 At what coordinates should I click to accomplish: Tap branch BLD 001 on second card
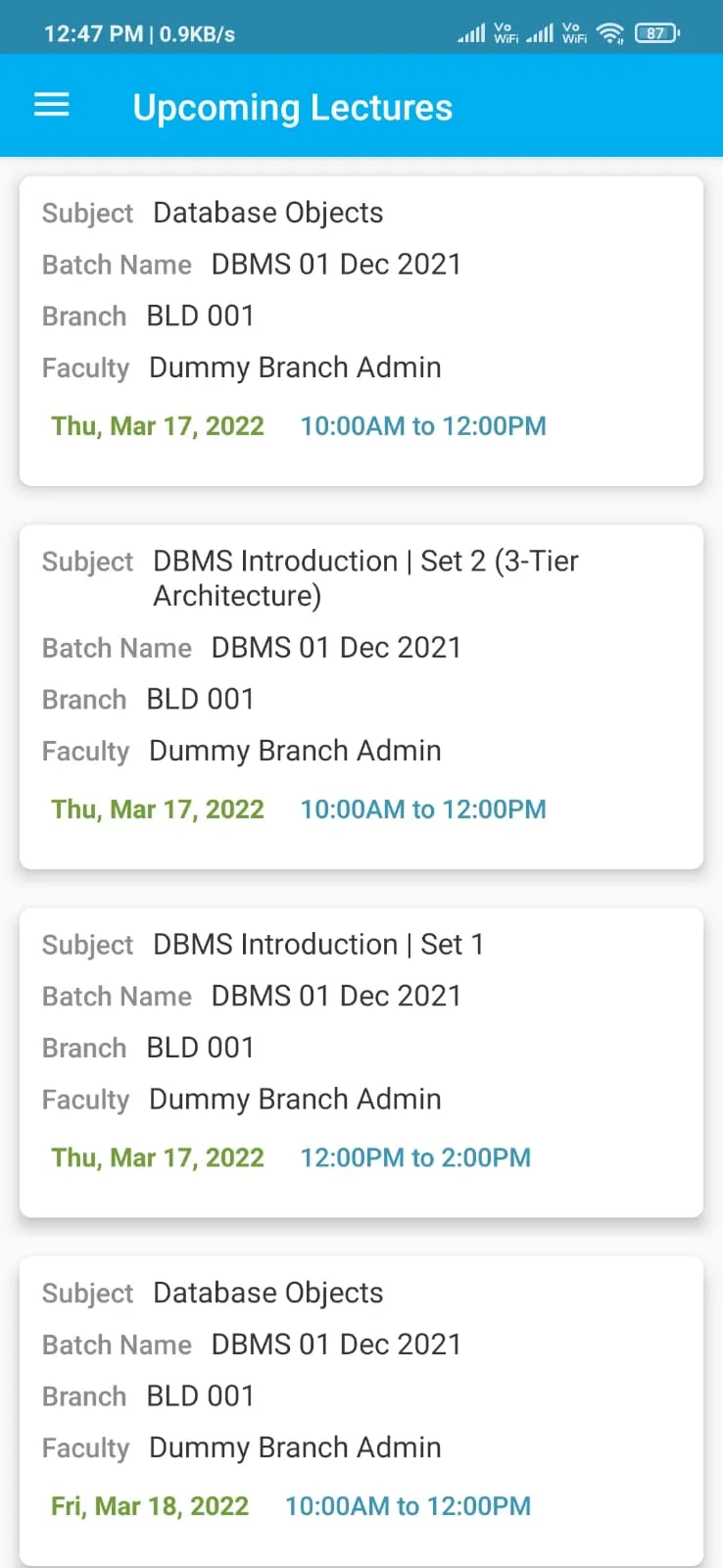(x=200, y=699)
